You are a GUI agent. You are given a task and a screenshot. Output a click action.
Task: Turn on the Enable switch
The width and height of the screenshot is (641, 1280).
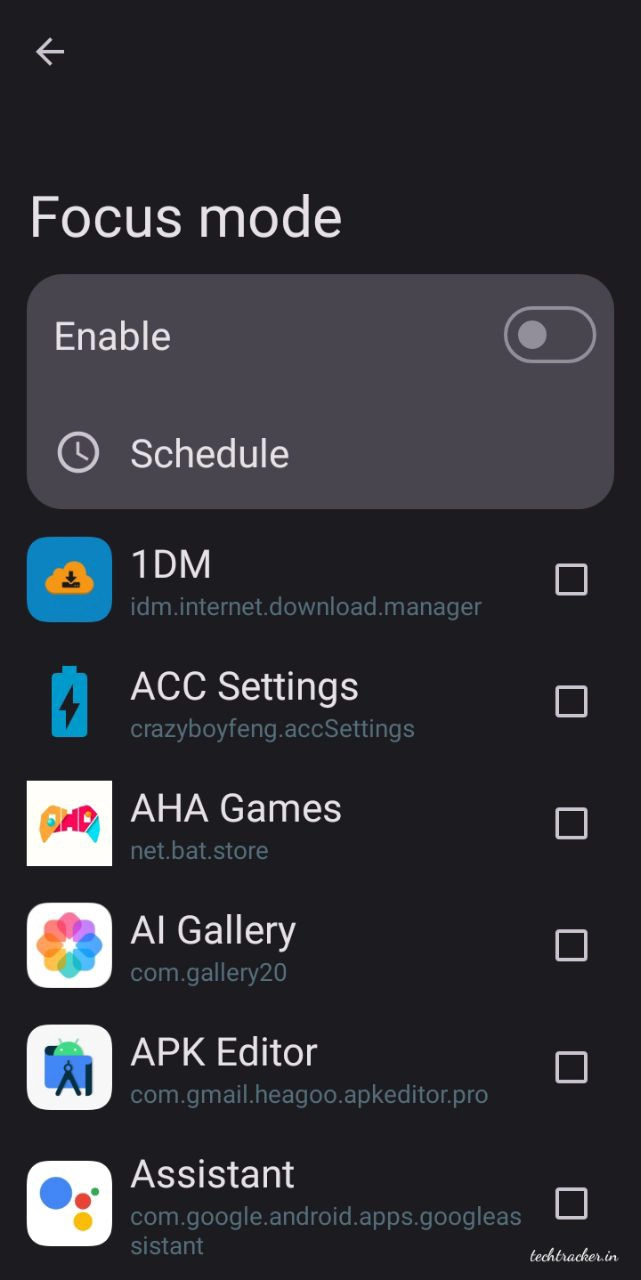click(549, 335)
